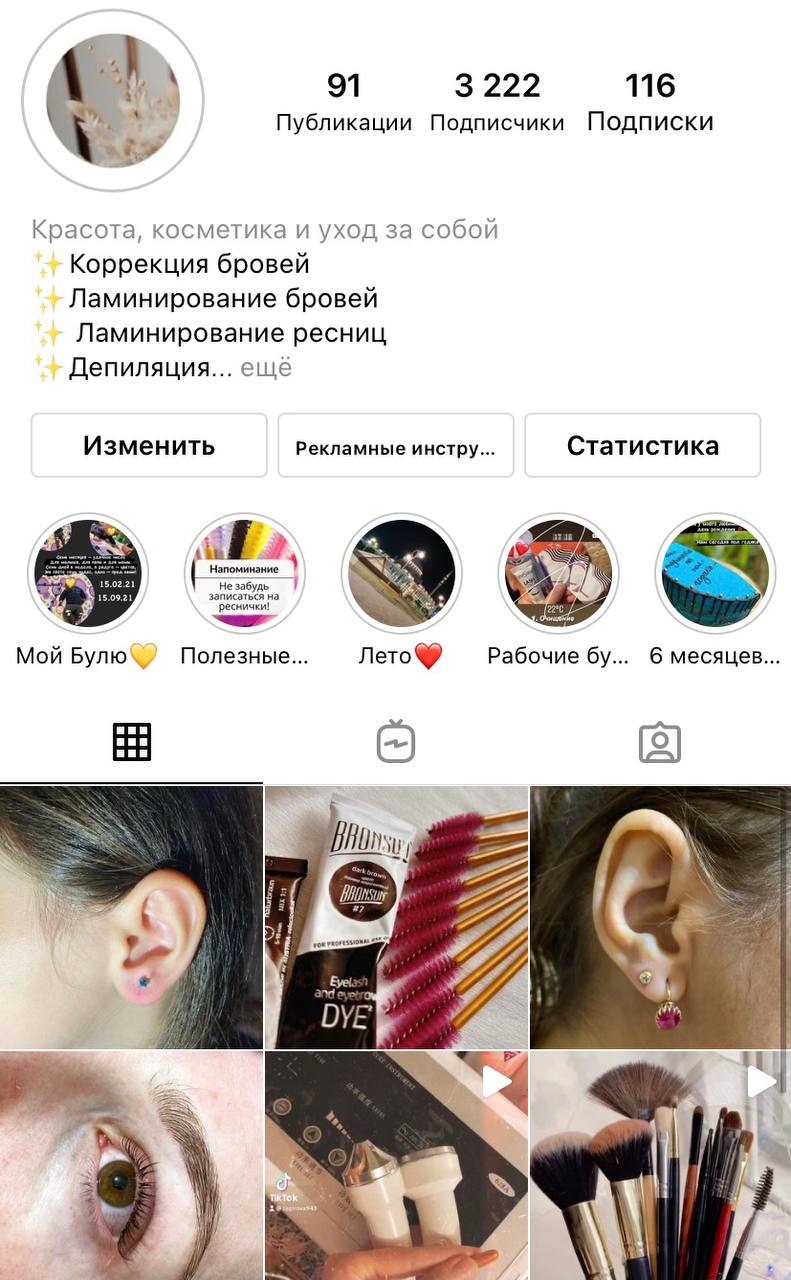The height and width of the screenshot is (1280, 791).
Task: Open the Рабочие бу... highlight
Action: point(558,591)
